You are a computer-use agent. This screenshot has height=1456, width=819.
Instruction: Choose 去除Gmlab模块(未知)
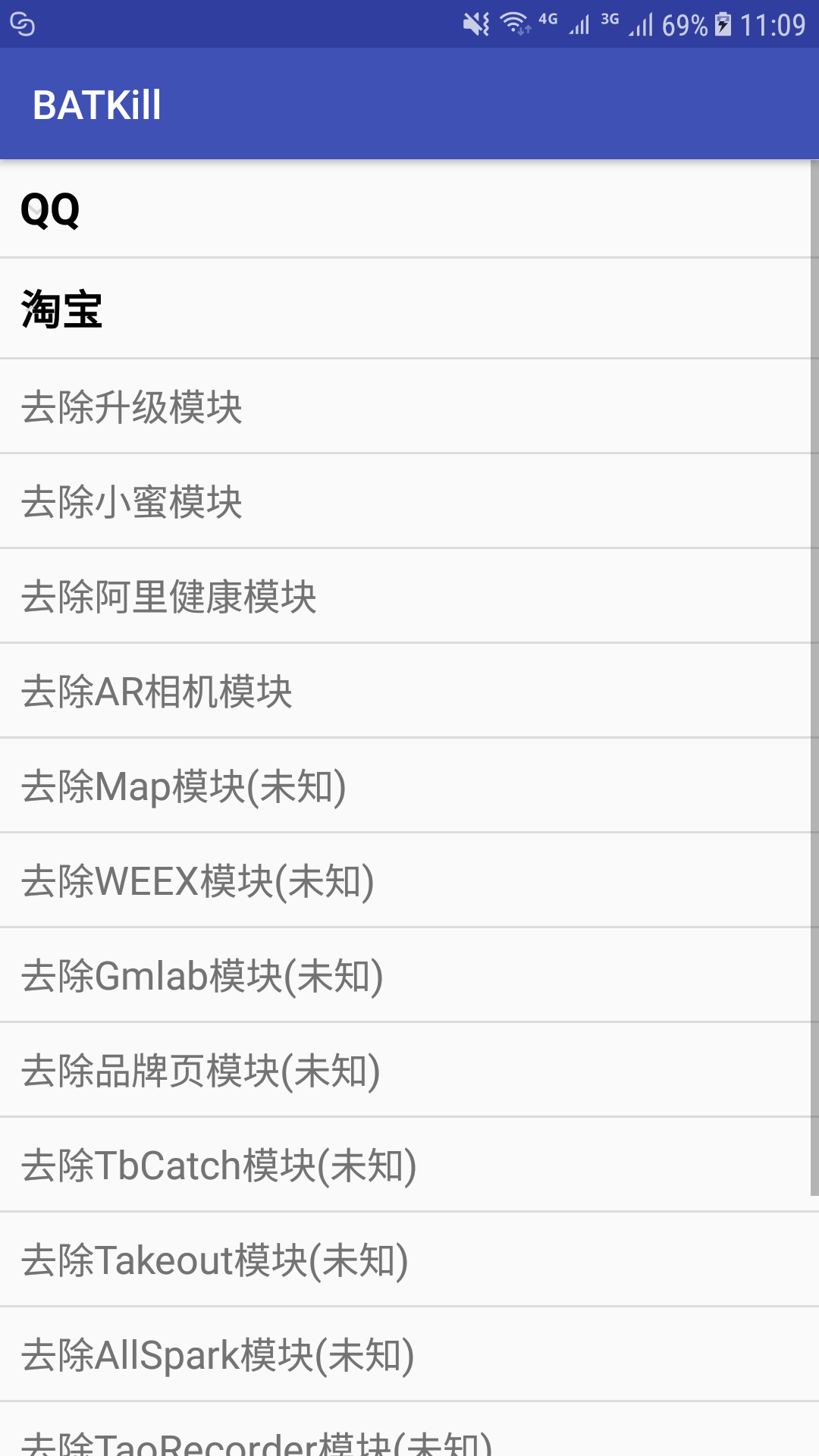coord(409,975)
